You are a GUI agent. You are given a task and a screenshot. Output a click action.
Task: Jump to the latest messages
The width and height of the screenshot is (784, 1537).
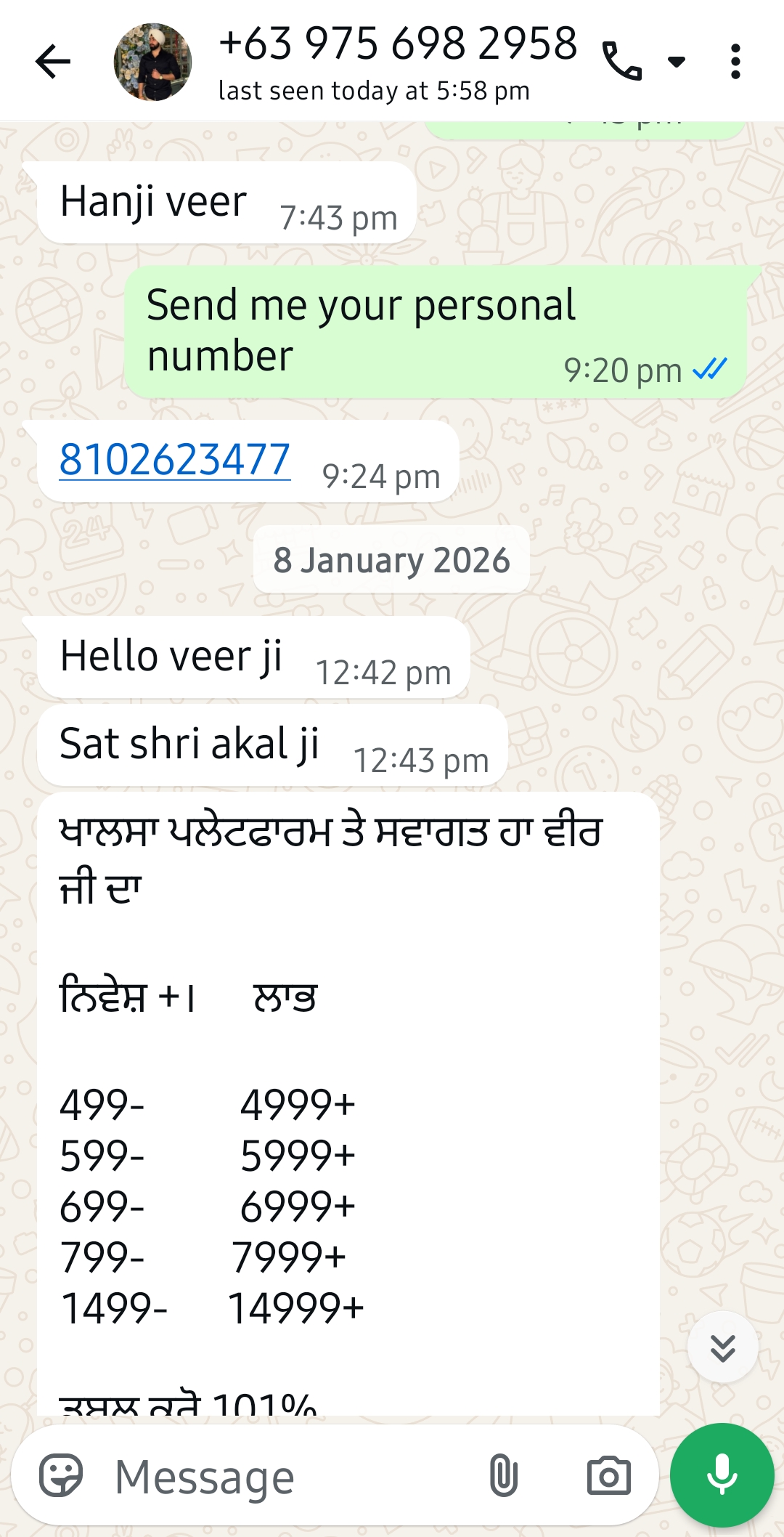pos(722,1347)
